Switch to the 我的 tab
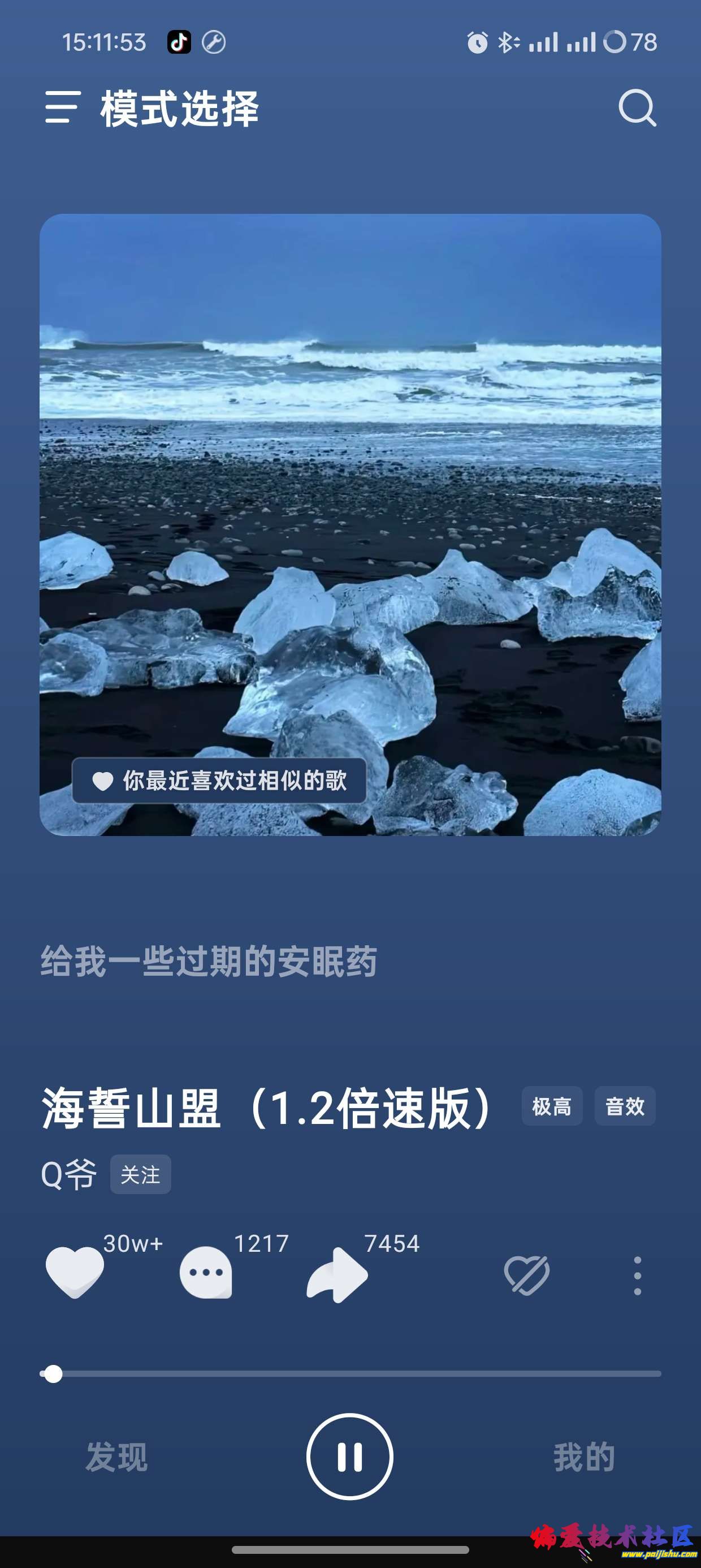Screen dimensions: 701x1568 (583, 1457)
